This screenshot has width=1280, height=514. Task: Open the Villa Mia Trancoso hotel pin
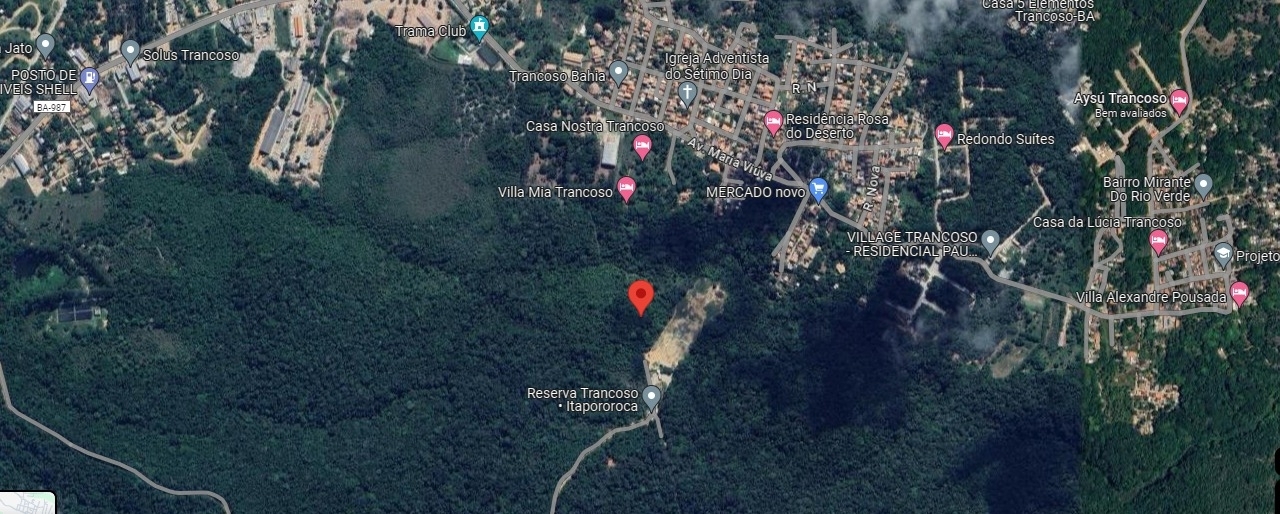pyautogui.click(x=626, y=188)
